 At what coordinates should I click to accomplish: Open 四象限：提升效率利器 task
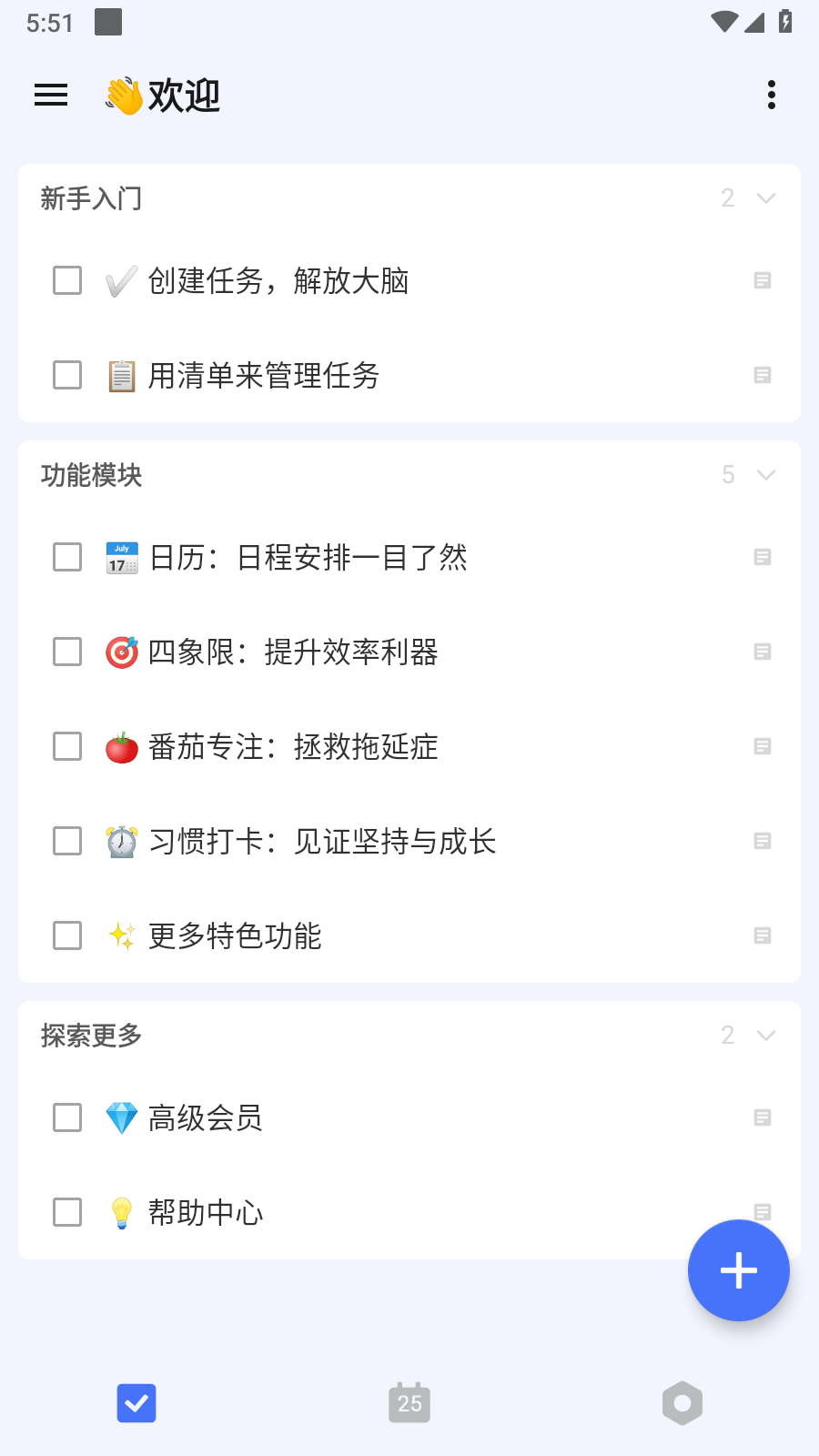coord(293,652)
